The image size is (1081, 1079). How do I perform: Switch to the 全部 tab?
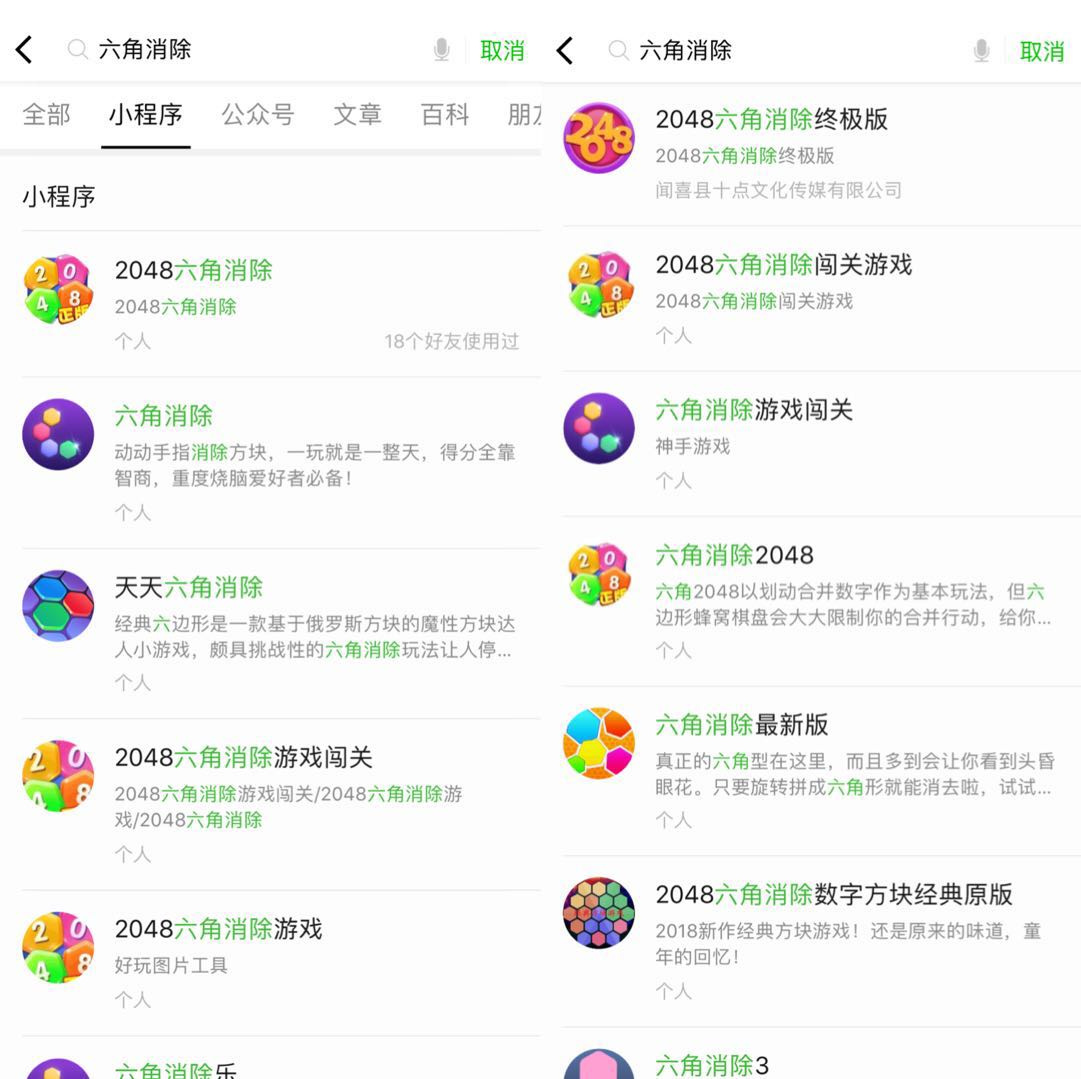tap(46, 115)
